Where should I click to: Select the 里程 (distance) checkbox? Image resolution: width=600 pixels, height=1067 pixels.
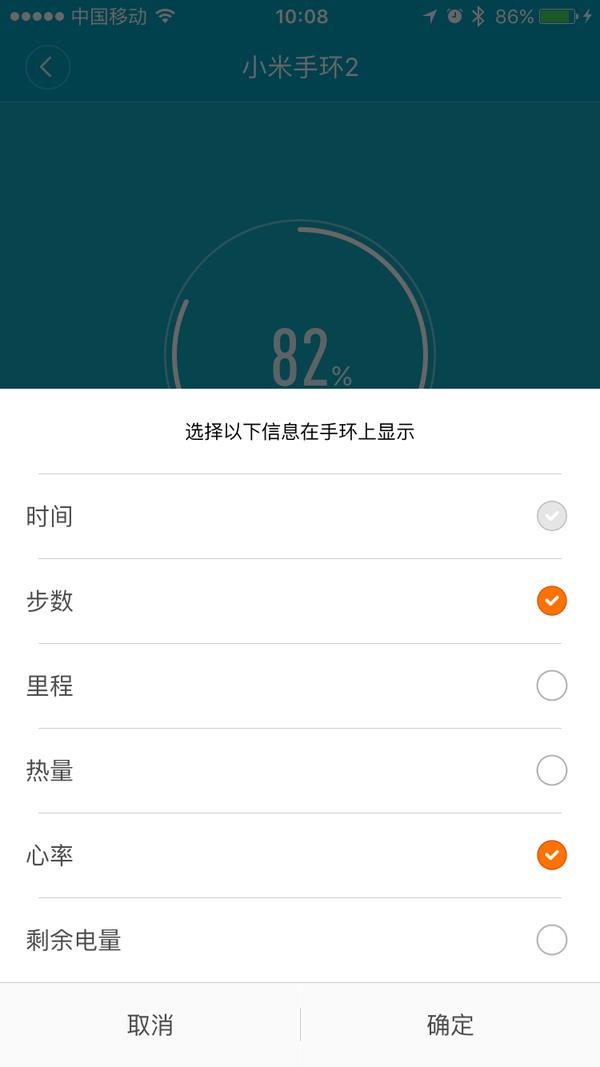(551, 686)
